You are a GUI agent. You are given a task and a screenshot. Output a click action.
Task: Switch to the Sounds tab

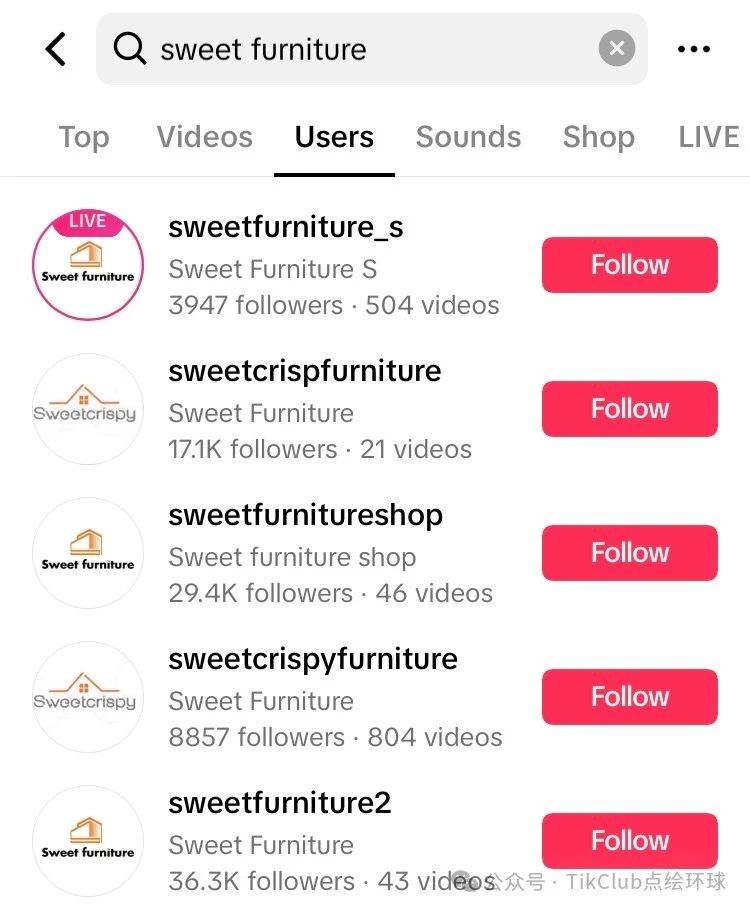point(468,138)
